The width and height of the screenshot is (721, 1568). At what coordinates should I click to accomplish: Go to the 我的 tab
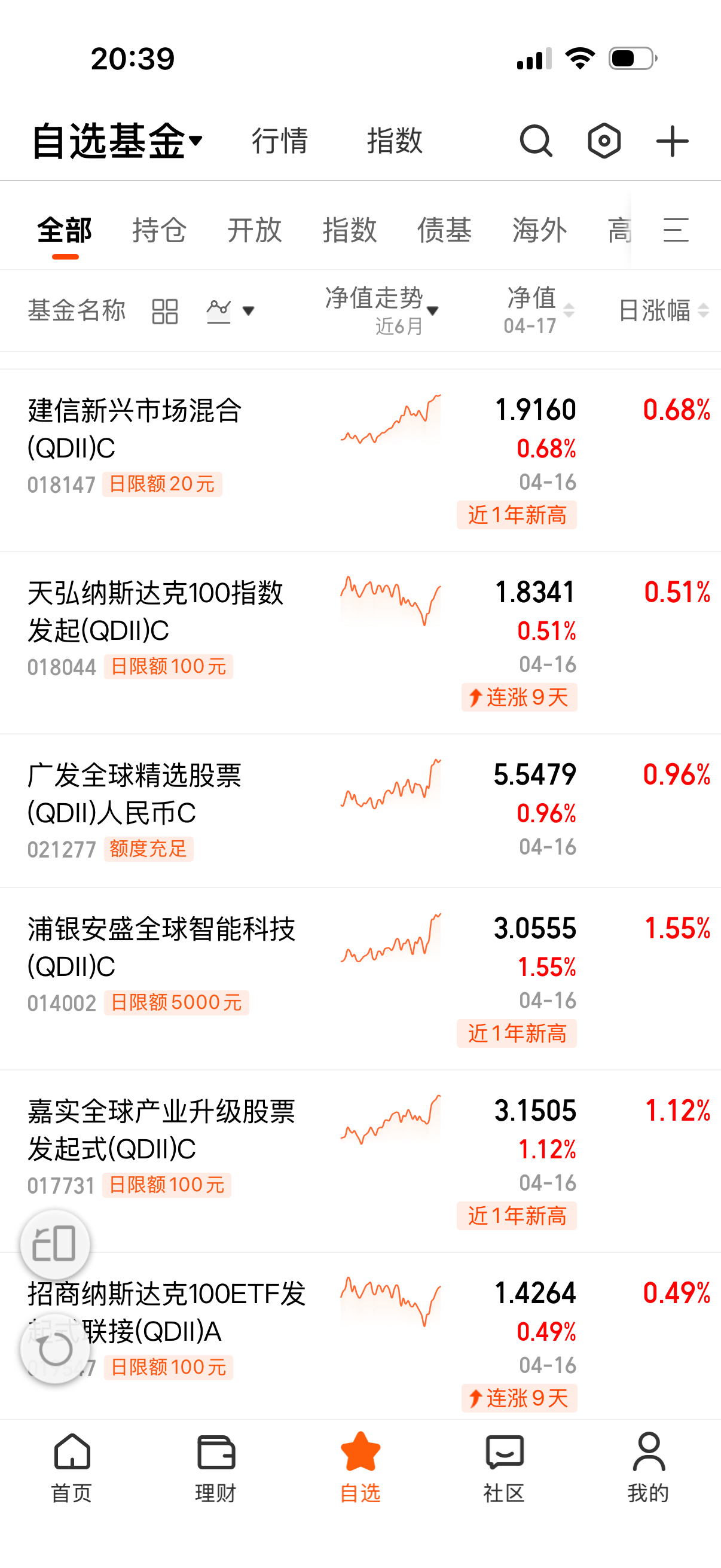pos(649,1467)
